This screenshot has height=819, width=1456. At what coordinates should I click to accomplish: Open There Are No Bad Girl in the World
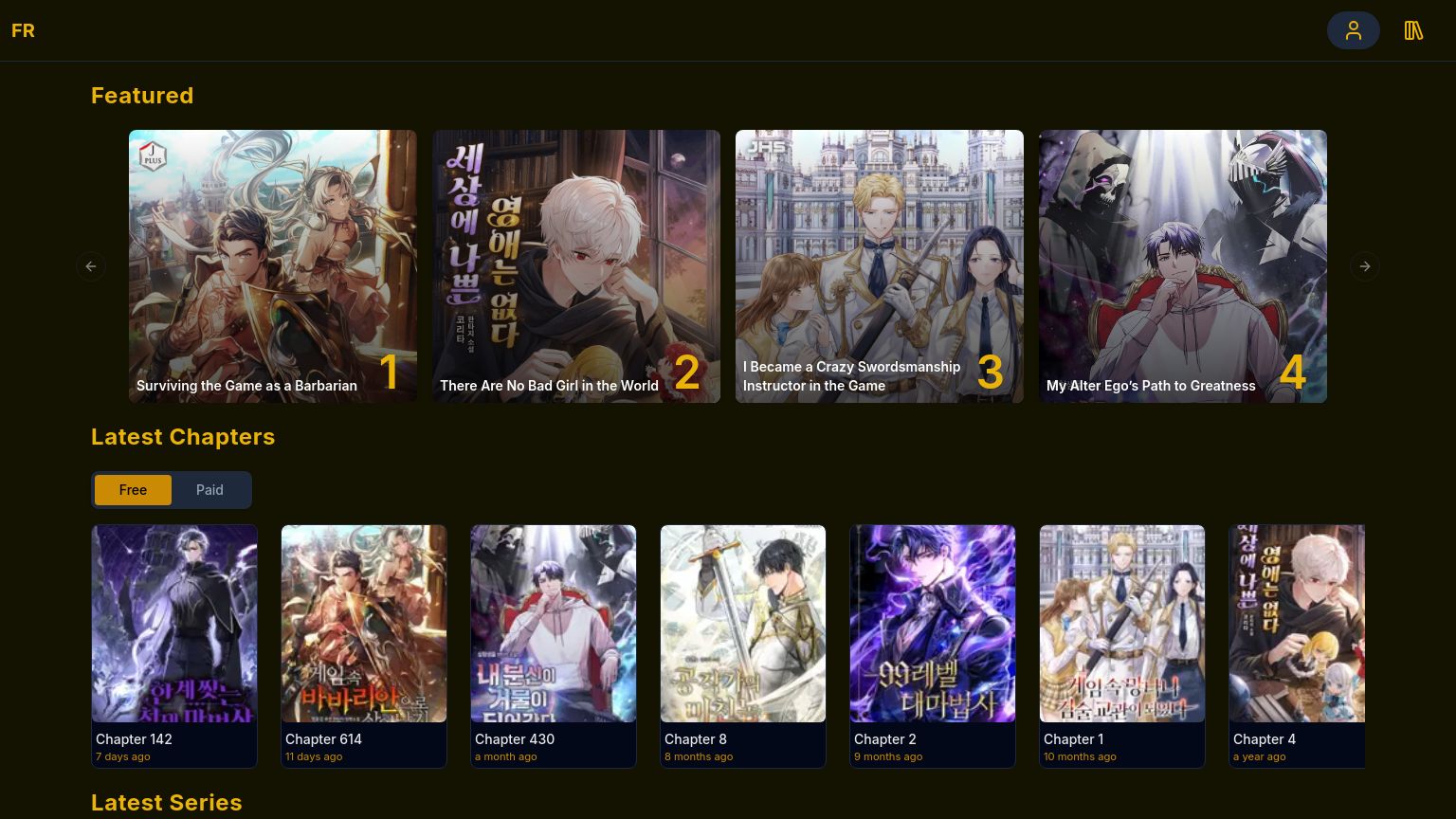(576, 265)
